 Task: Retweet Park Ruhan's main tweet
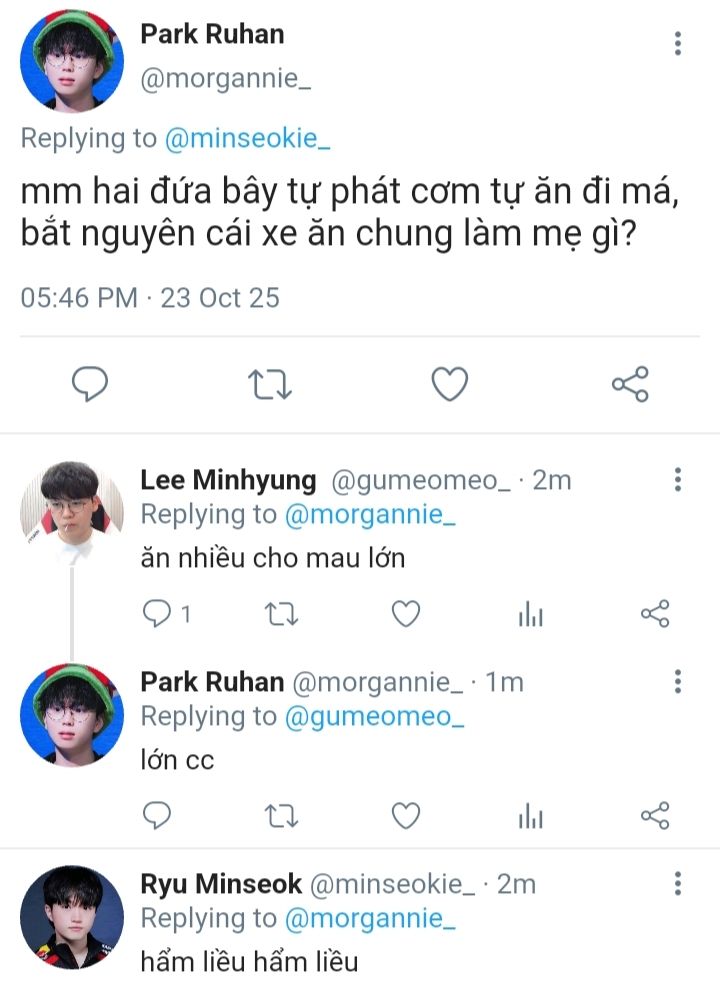[x=270, y=385]
